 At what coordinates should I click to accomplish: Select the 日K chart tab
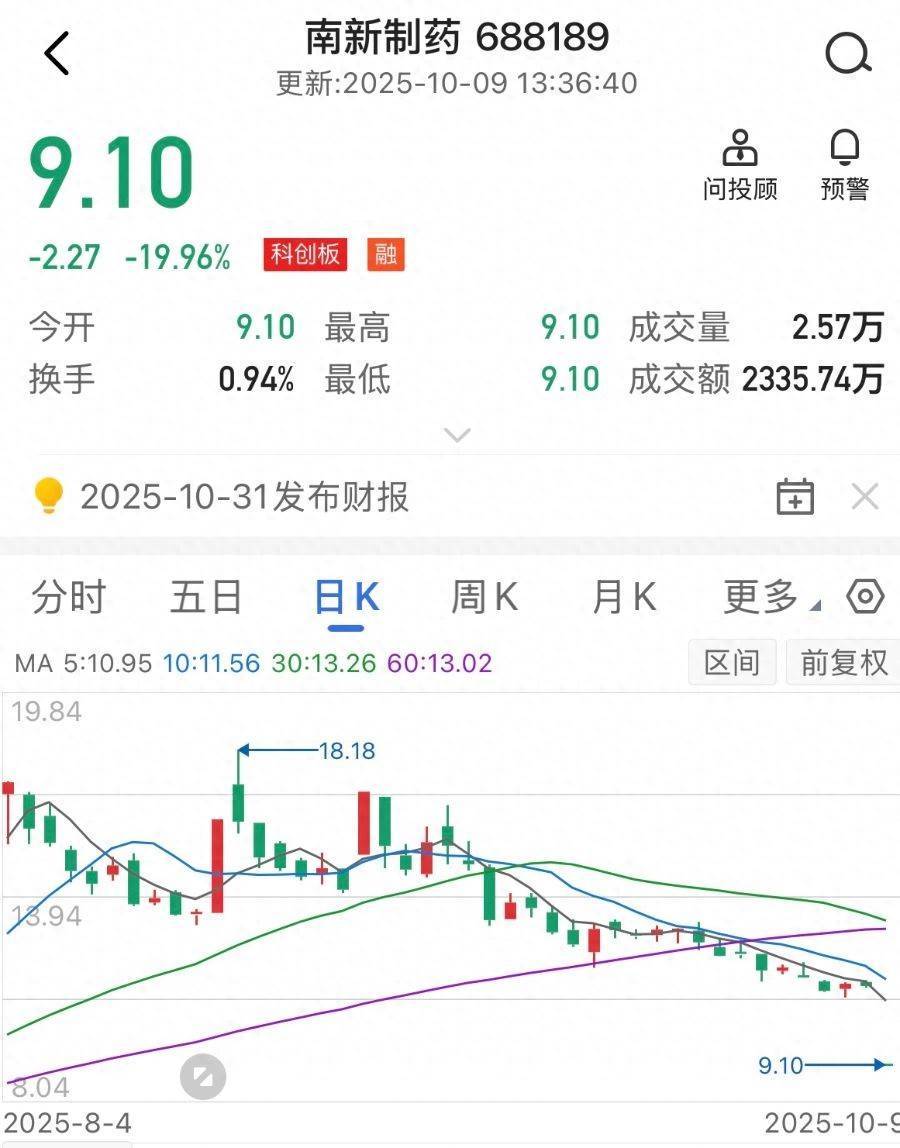click(x=346, y=598)
